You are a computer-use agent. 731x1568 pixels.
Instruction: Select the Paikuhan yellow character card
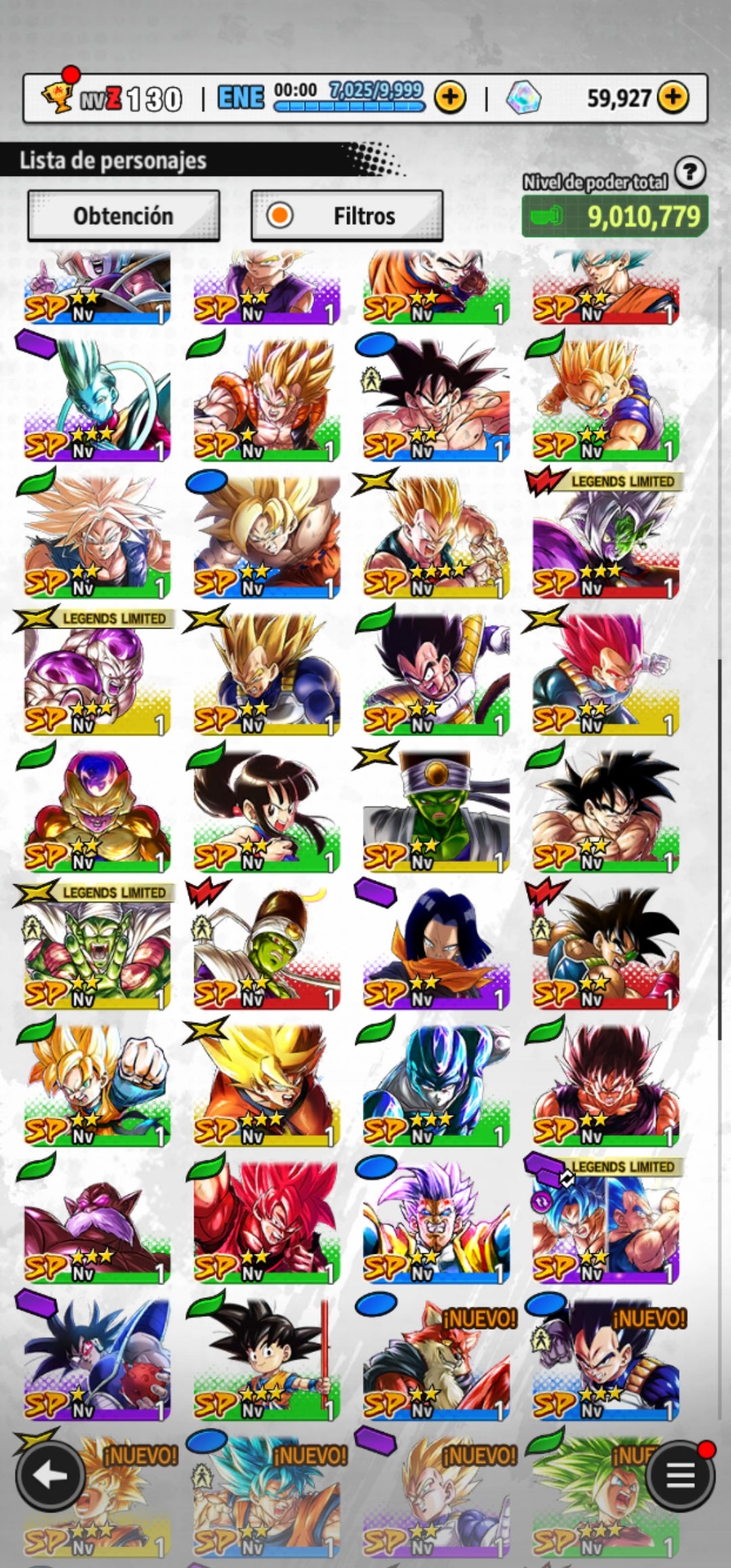point(435,810)
